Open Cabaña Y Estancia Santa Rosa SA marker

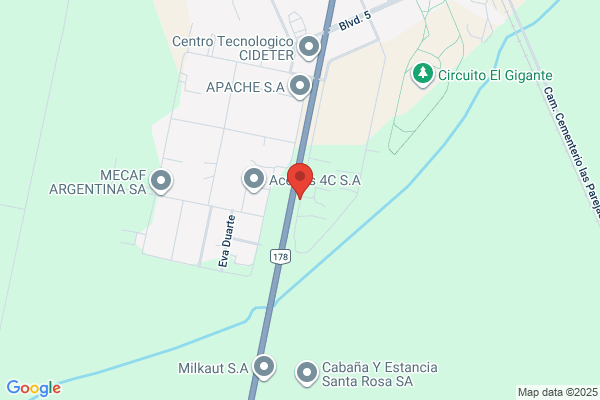307,373
